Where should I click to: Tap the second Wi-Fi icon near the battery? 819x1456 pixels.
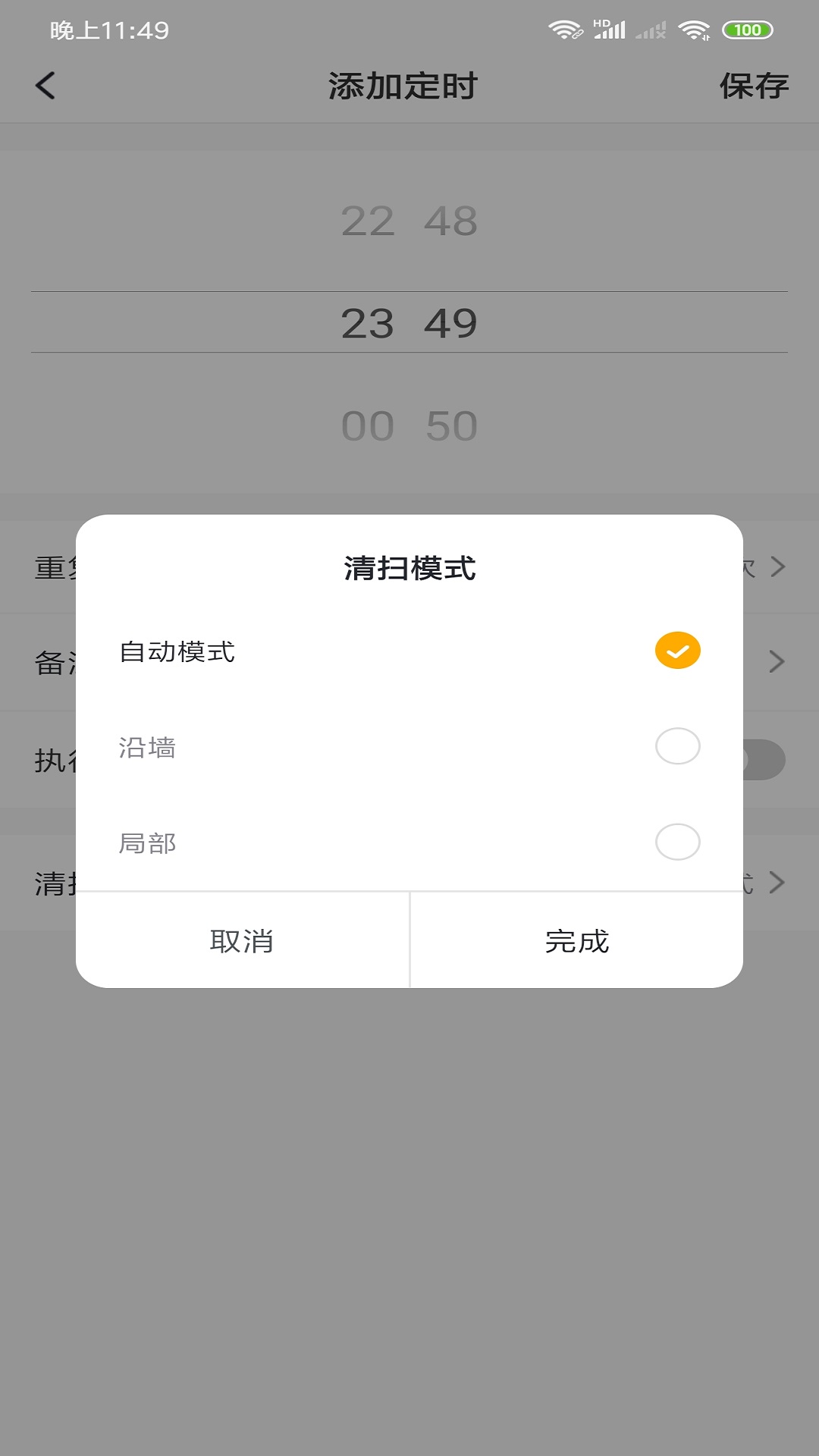tap(692, 29)
